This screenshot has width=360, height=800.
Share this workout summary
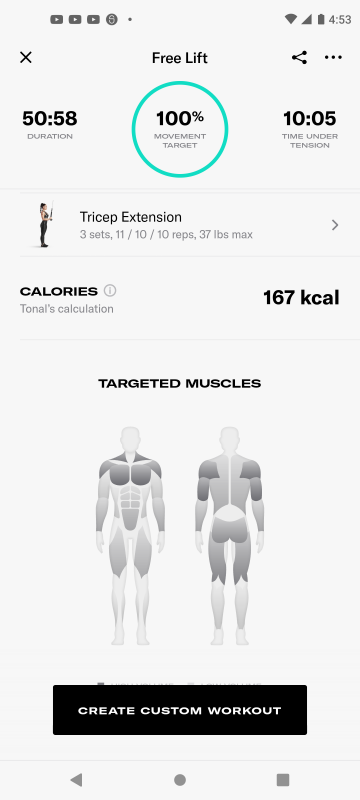(x=299, y=58)
